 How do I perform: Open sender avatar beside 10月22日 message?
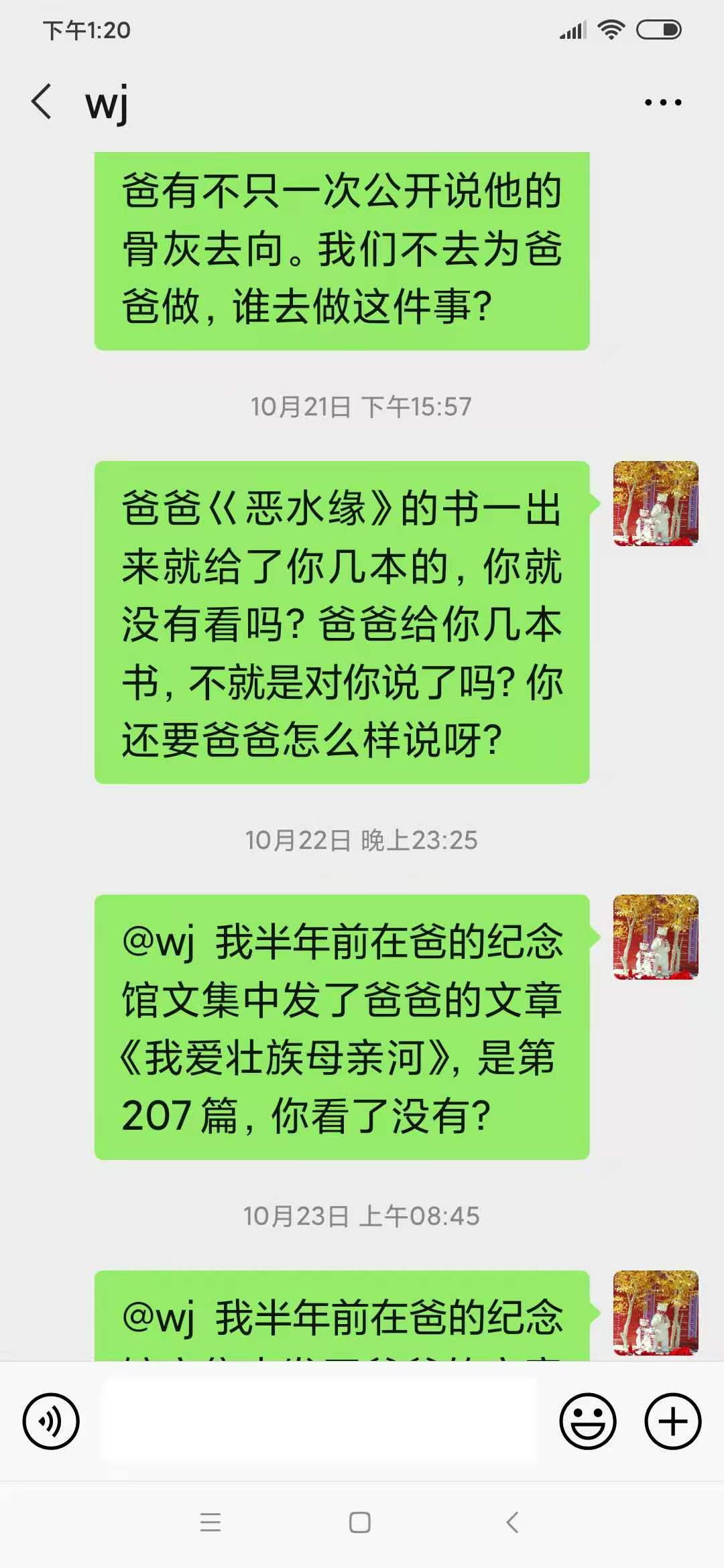tap(656, 937)
